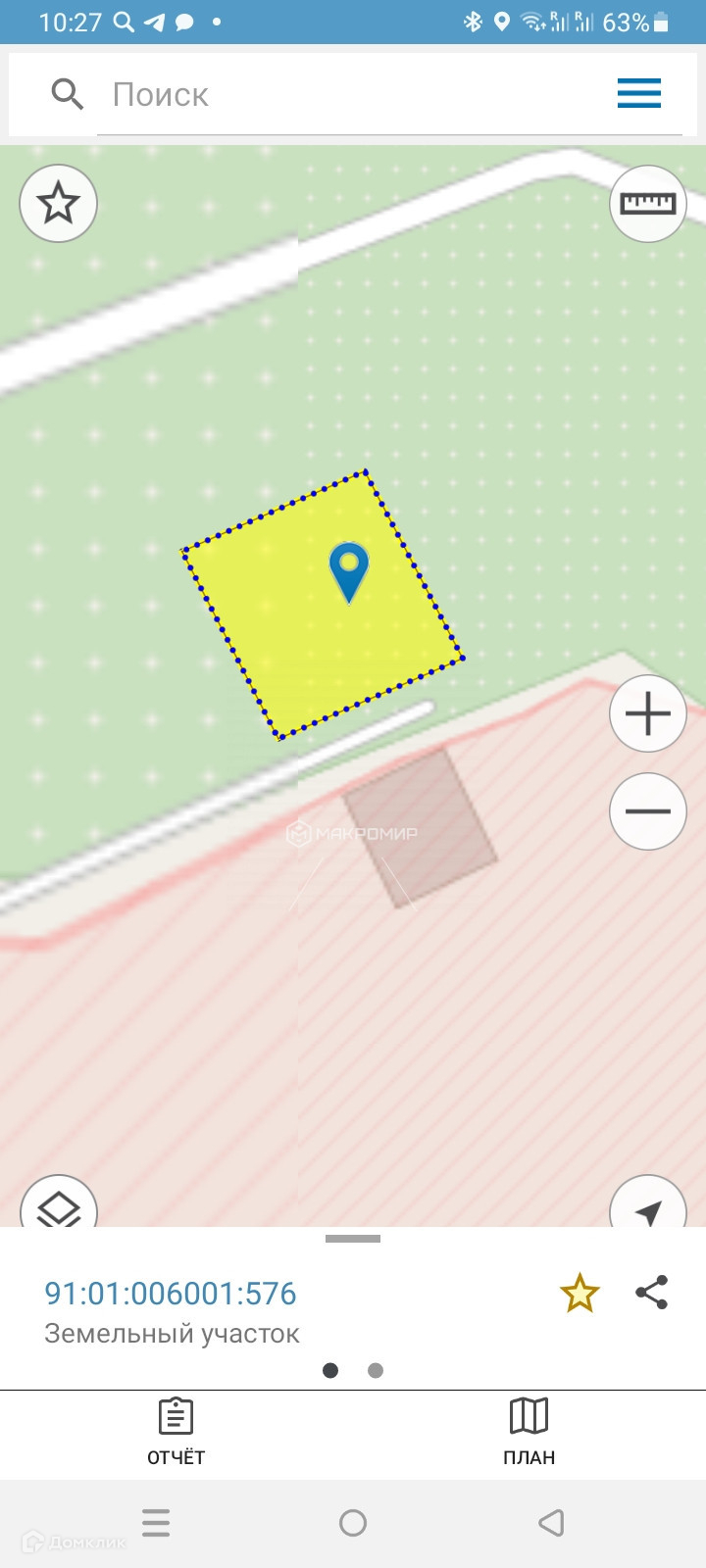Open the ПЛАН view
The width and height of the screenshot is (706, 1568).
click(529, 1432)
